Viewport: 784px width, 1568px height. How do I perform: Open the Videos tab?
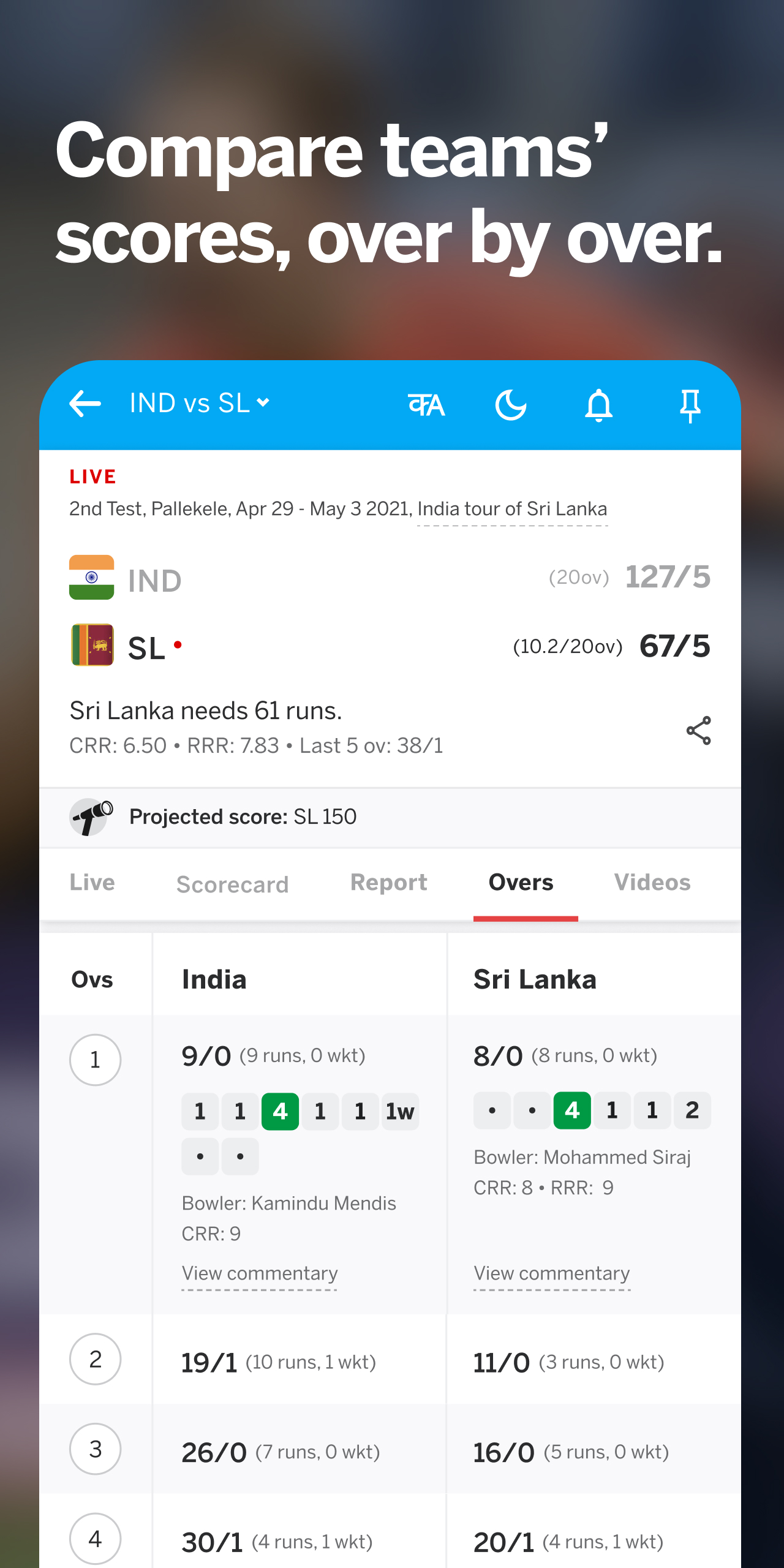click(652, 882)
